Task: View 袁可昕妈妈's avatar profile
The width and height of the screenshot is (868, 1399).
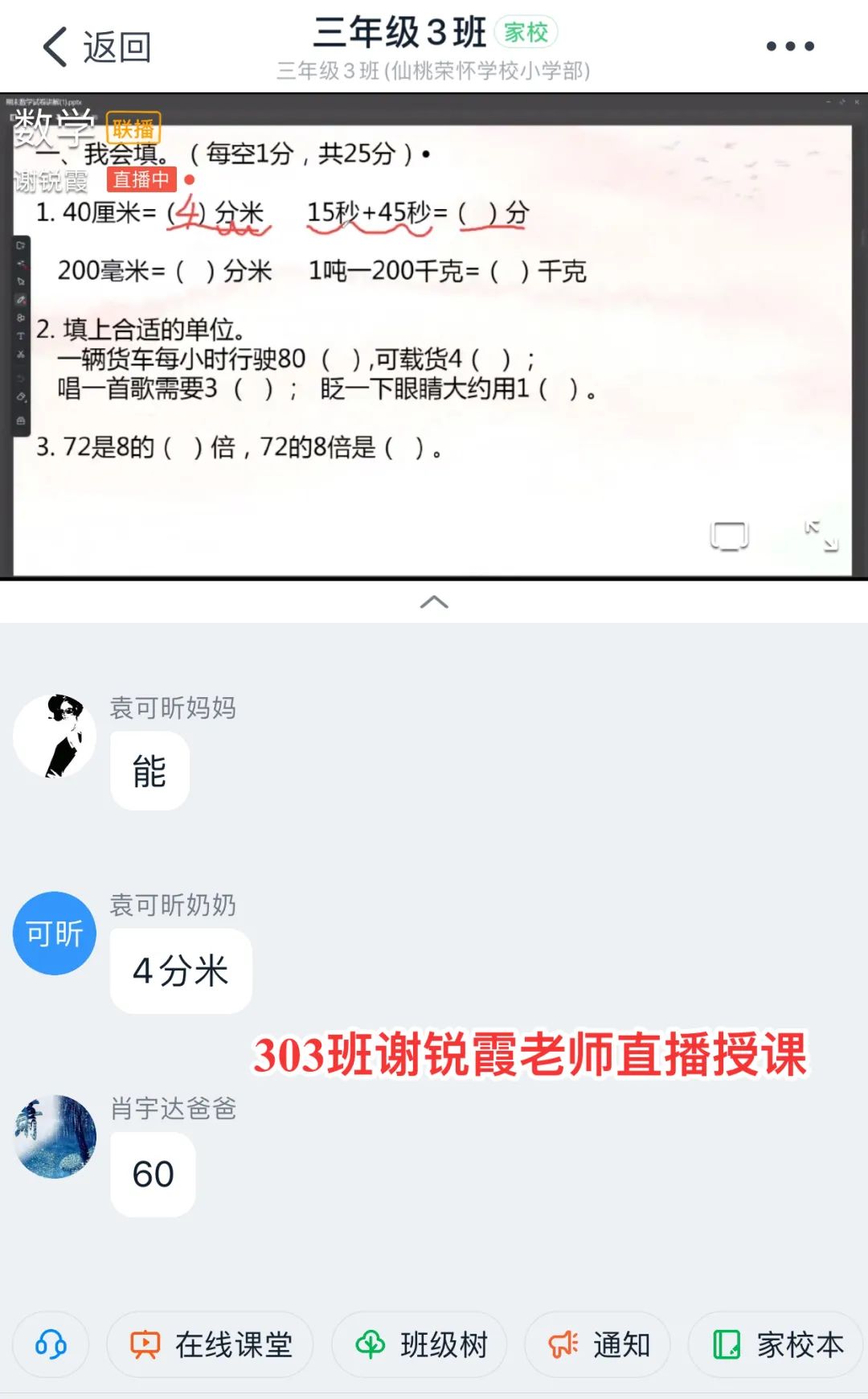Action: [55, 736]
